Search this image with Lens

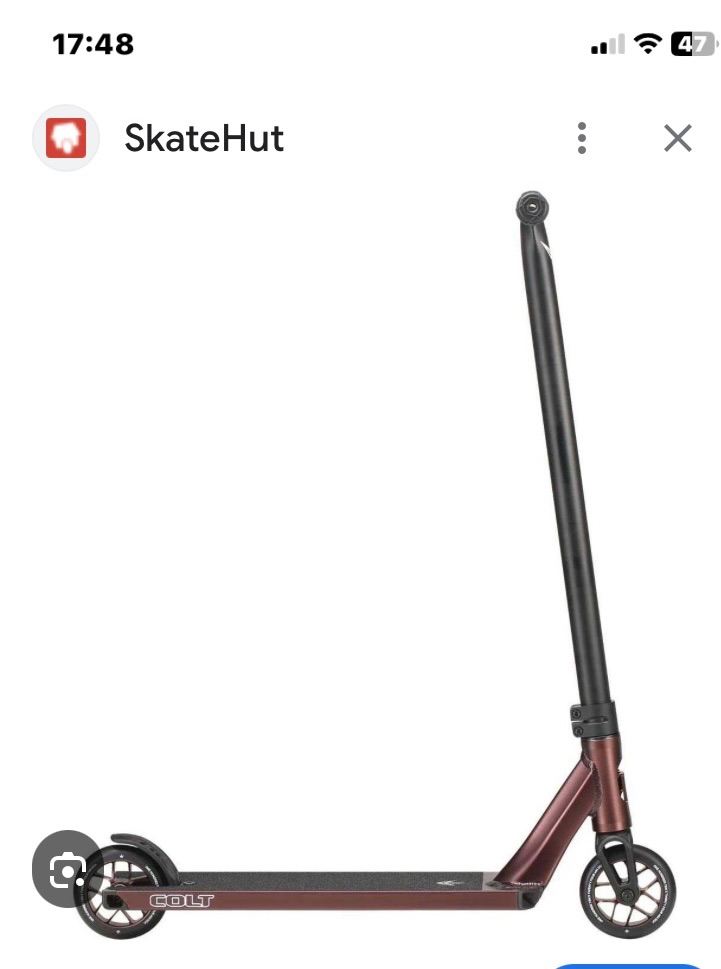pyautogui.click(x=67, y=873)
